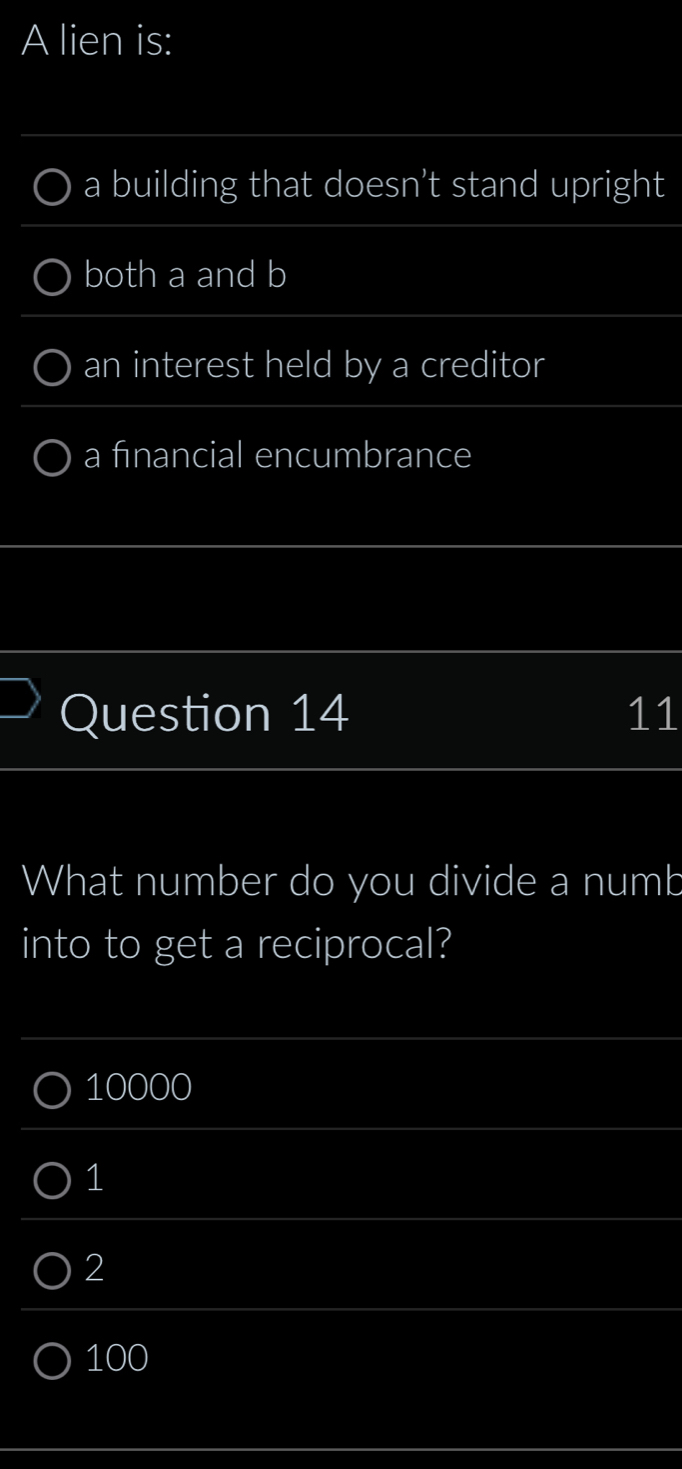Select 'a financial encumbrance' answer
This screenshot has height=1469, width=682.
53,457
